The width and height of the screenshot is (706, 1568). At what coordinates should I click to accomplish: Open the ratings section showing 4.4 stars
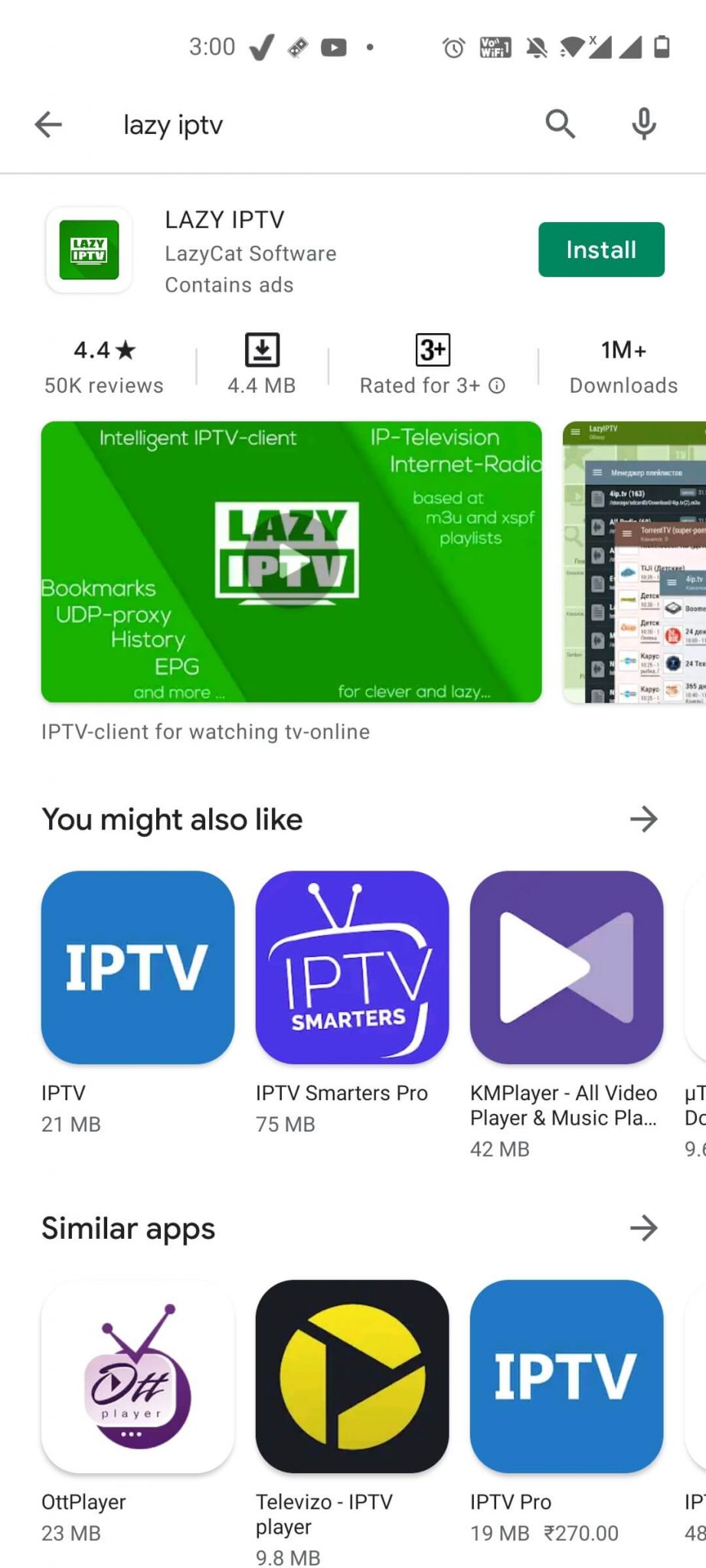pos(103,350)
